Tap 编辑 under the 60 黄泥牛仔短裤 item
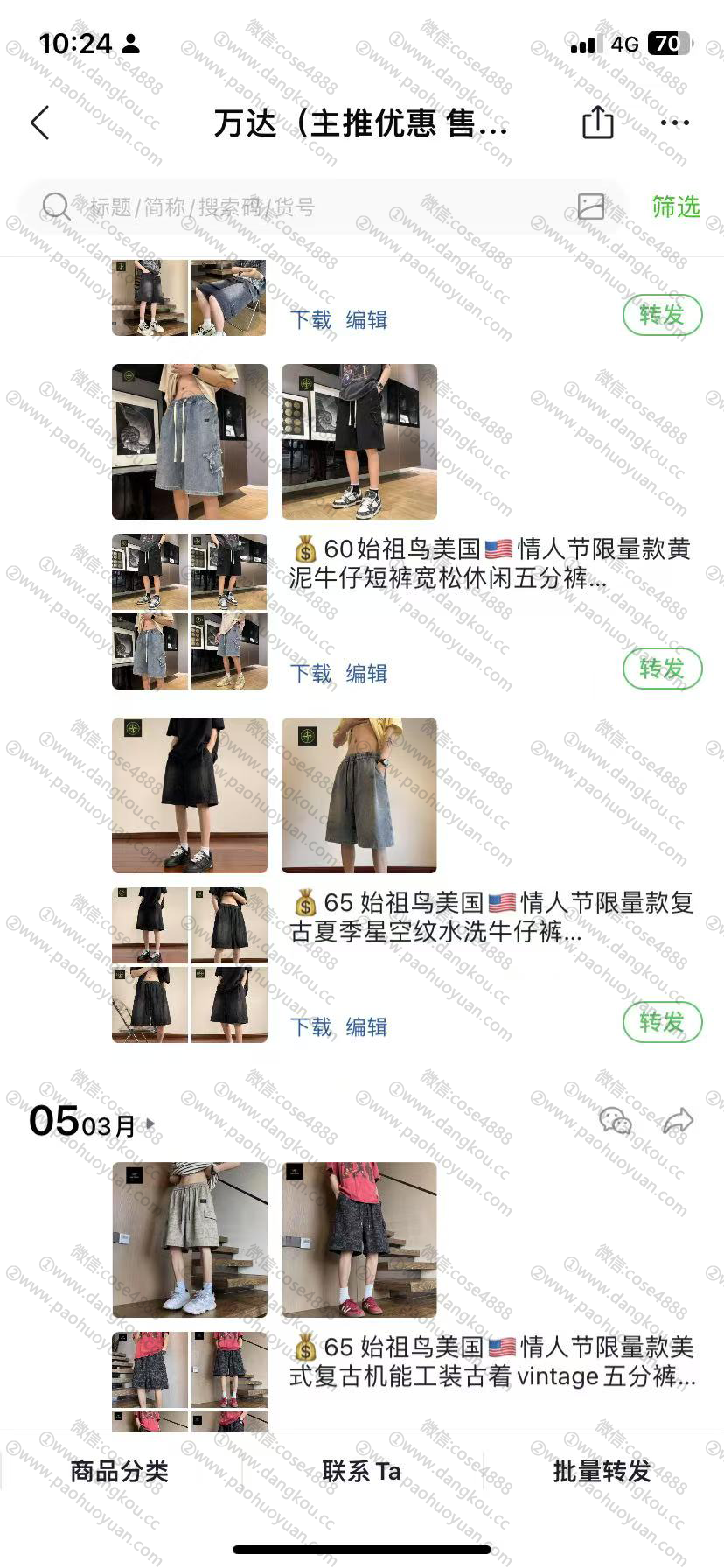Viewport: 724px width, 1568px height. (x=366, y=673)
